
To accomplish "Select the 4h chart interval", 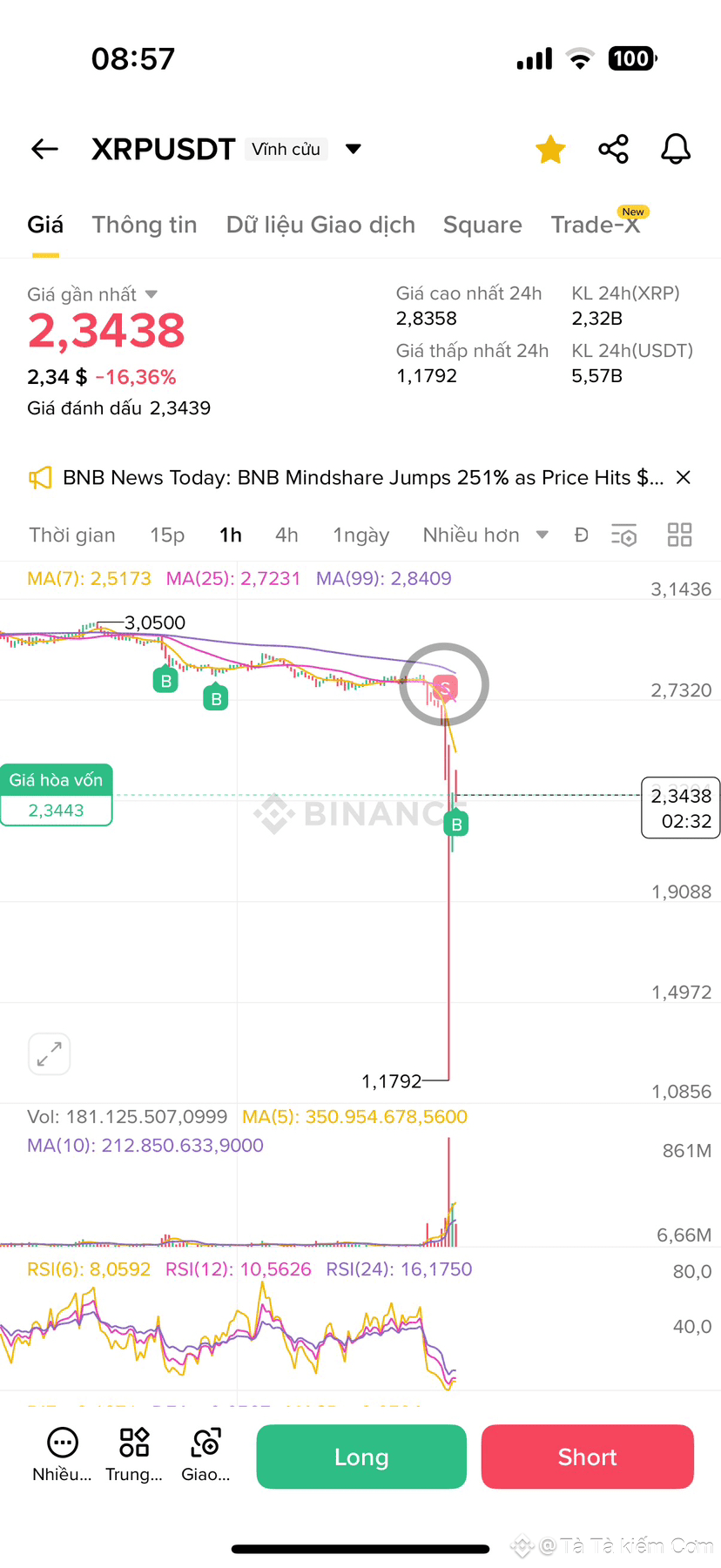I will click(x=286, y=535).
